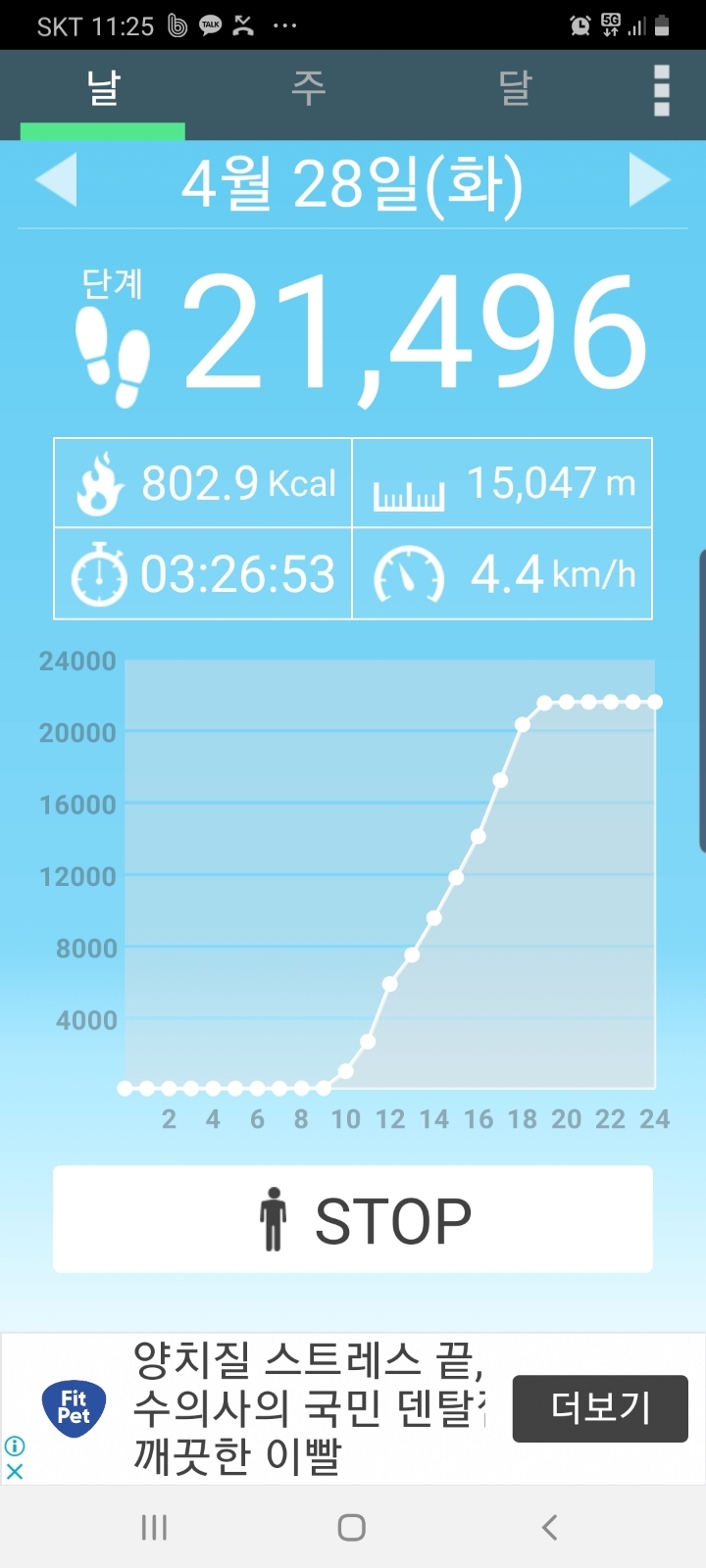Screen dimensions: 706x1568
Task: Select the 날 (day) tab
Action: (x=103, y=89)
